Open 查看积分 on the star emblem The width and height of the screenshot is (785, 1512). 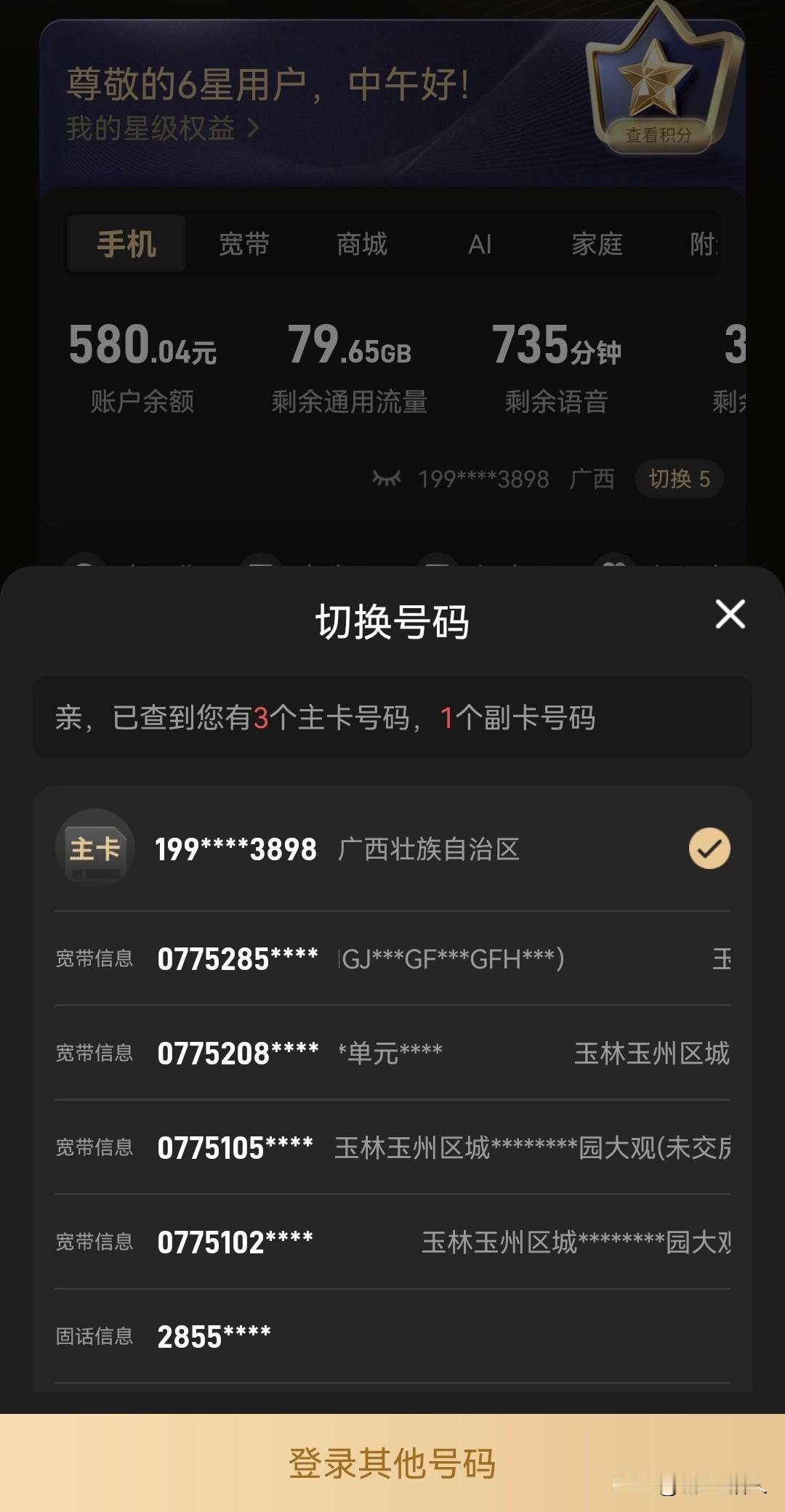(658, 135)
